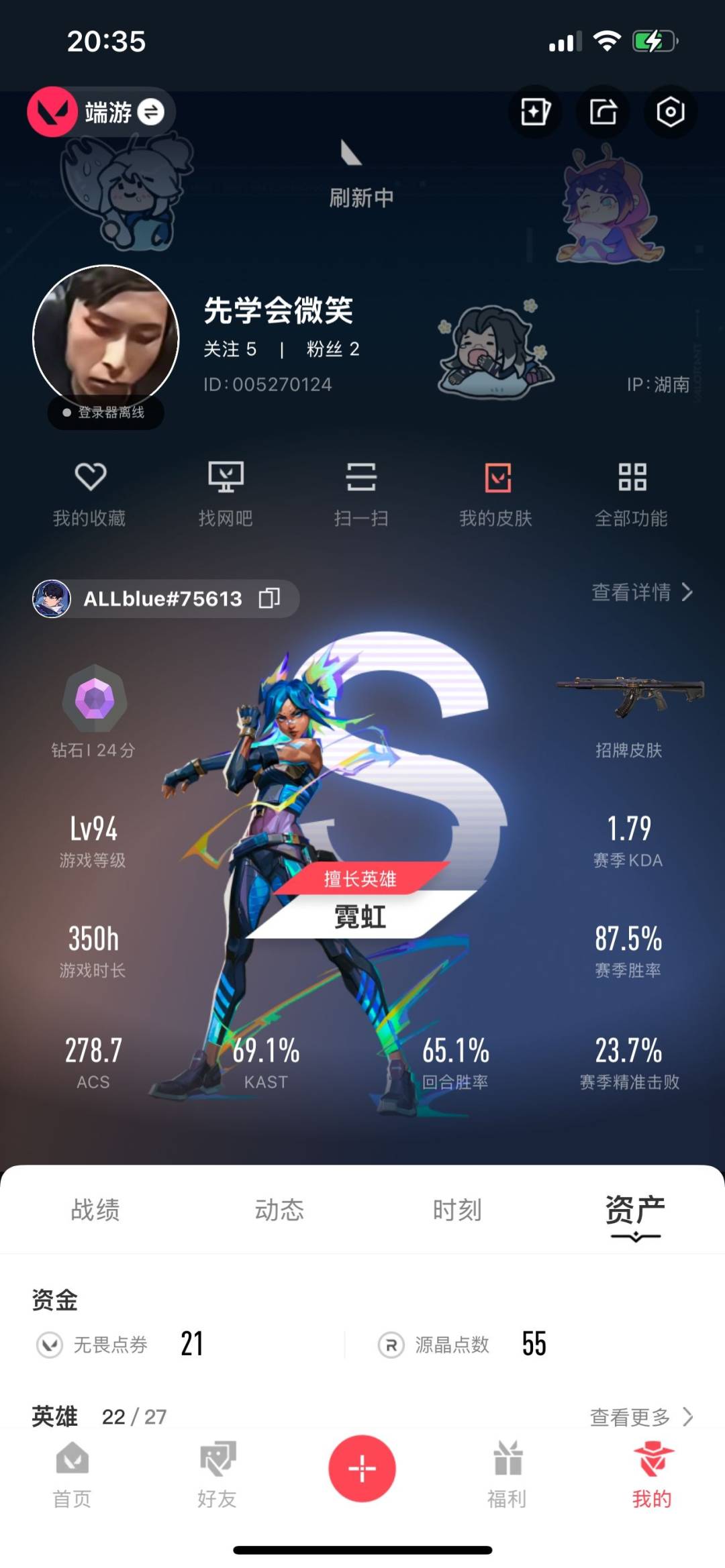Viewport: 725px width, 1568px height.
Task: Launch the 扫一扫 scanner
Action: pyautogui.click(x=361, y=494)
